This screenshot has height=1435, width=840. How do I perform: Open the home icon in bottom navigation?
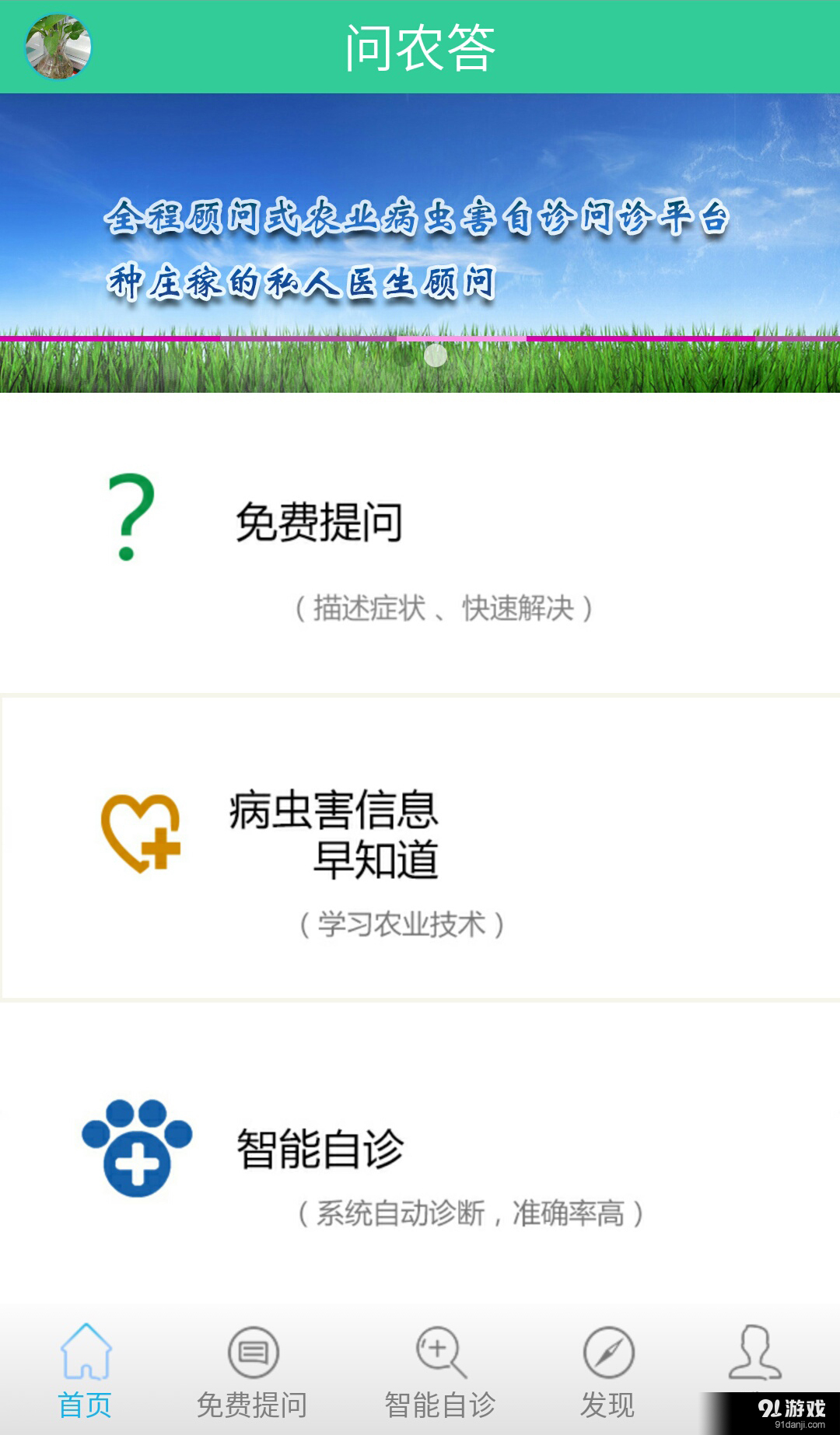pyautogui.click(x=87, y=1351)
